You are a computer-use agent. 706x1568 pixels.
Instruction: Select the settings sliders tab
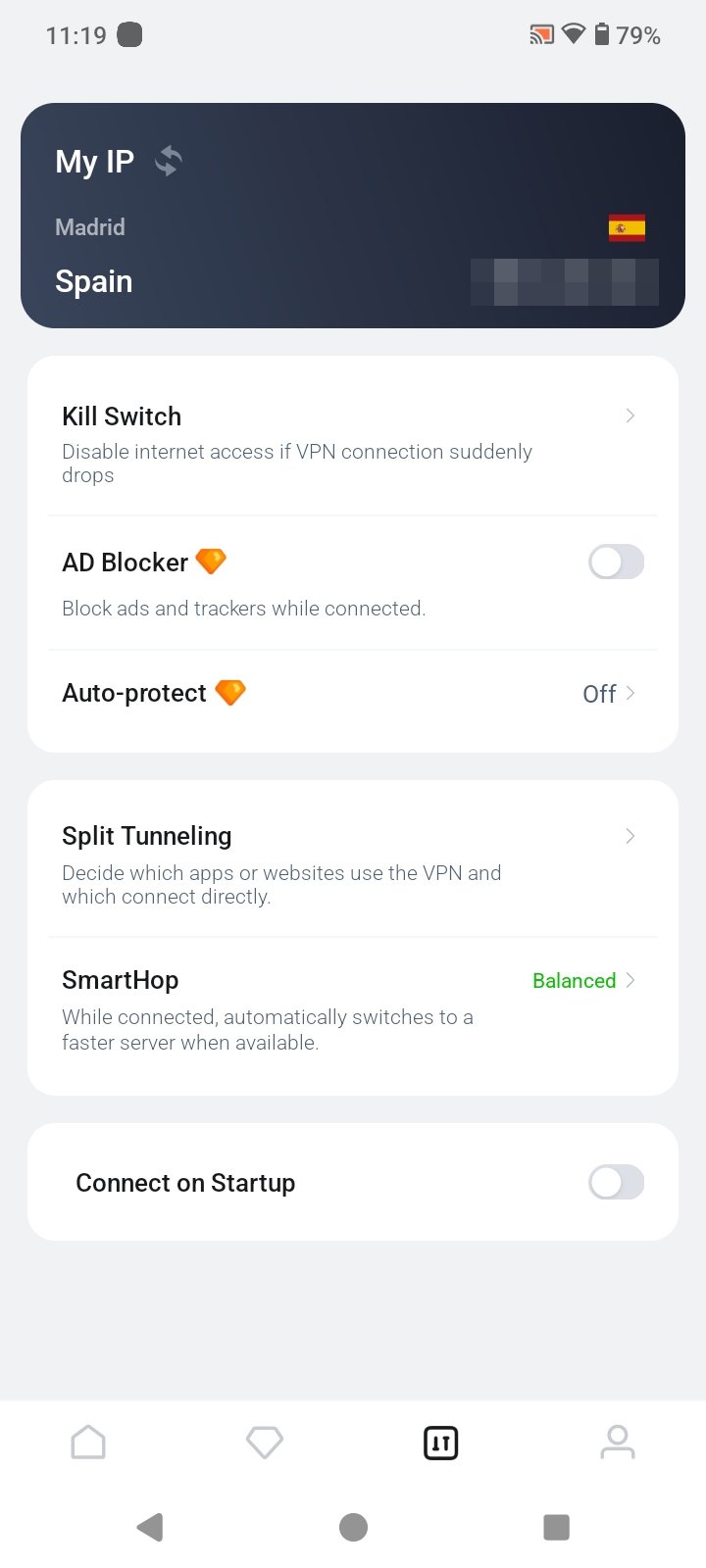441,1443
